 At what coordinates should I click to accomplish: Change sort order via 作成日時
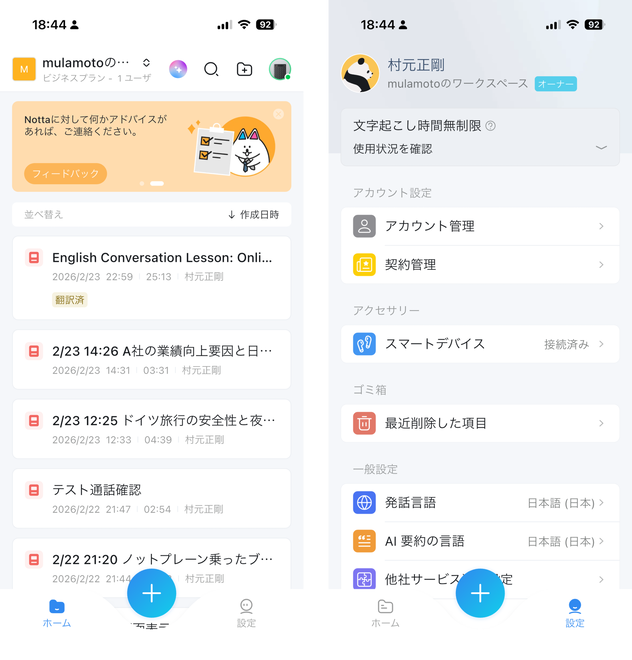click(253, 215)
